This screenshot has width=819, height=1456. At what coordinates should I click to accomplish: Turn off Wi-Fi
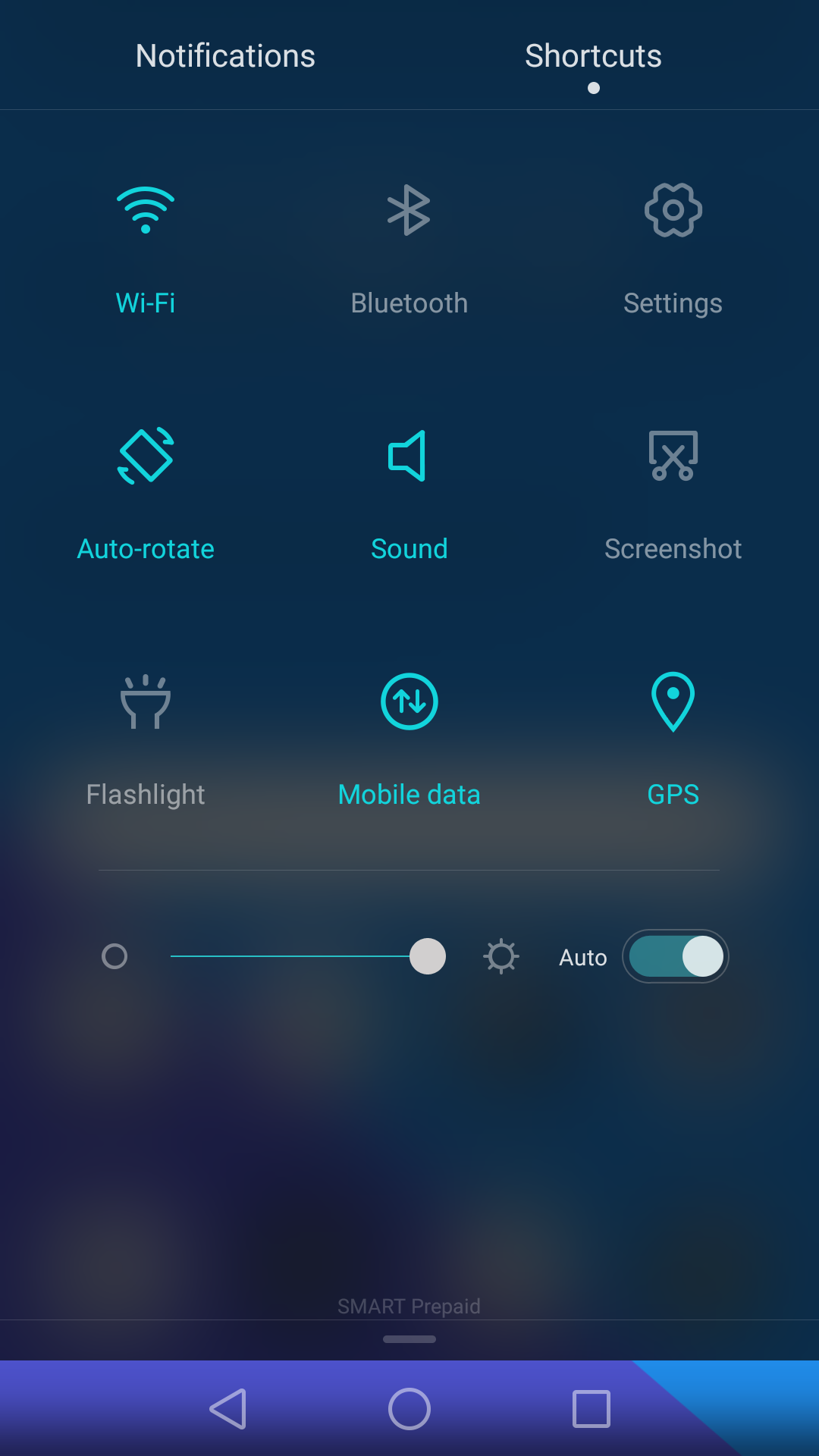[x=146, y=210]
